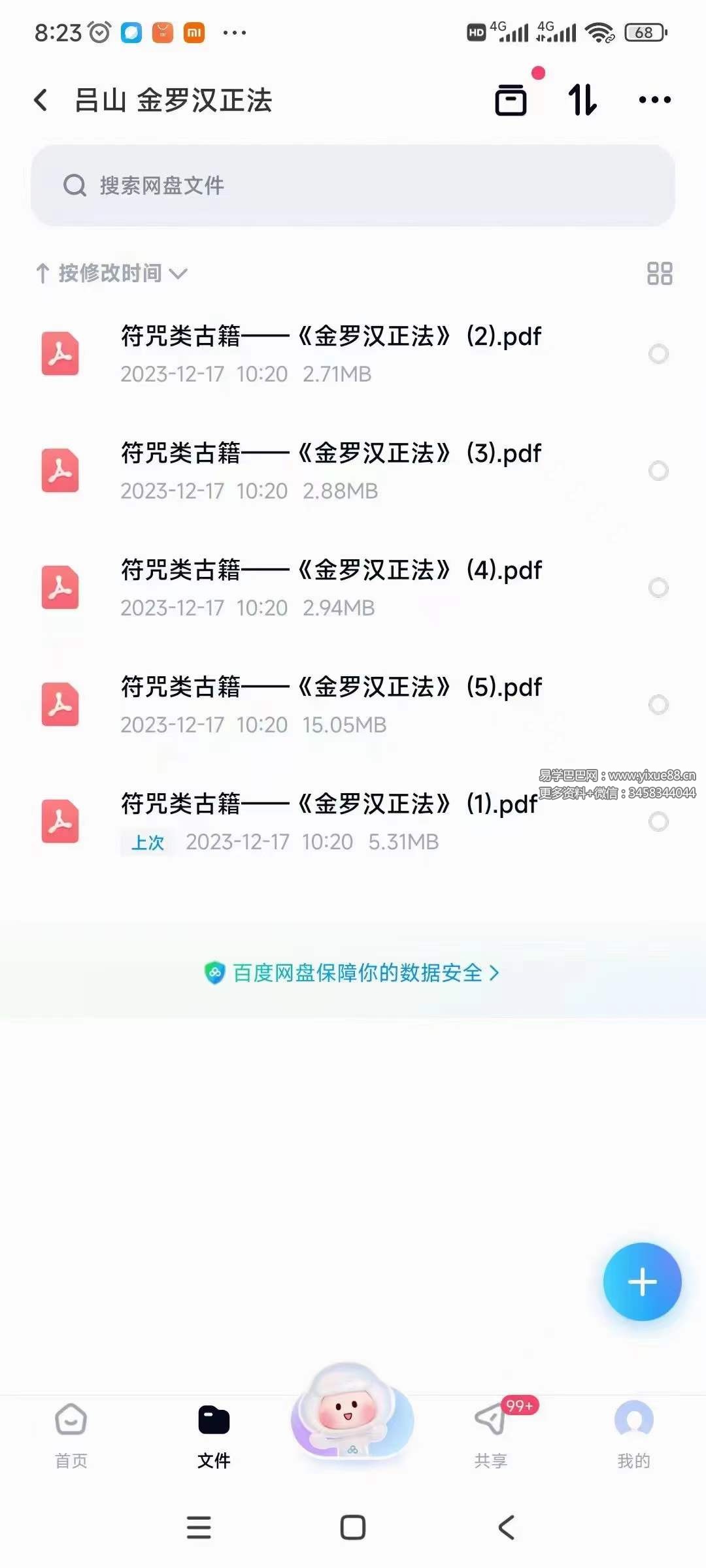Expand the 按修改时间 sort dropdown

coord(111,273)
